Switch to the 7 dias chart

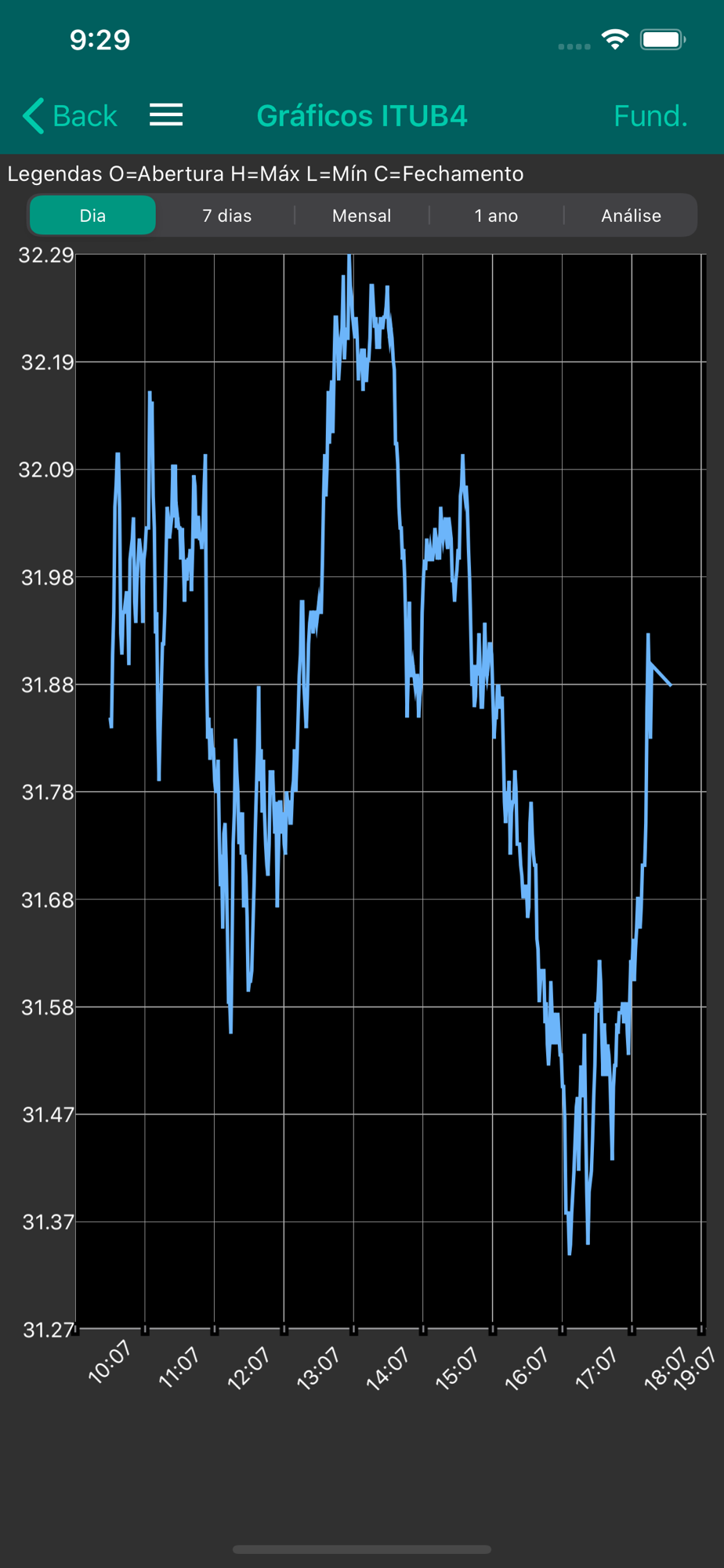pos(227,216)
